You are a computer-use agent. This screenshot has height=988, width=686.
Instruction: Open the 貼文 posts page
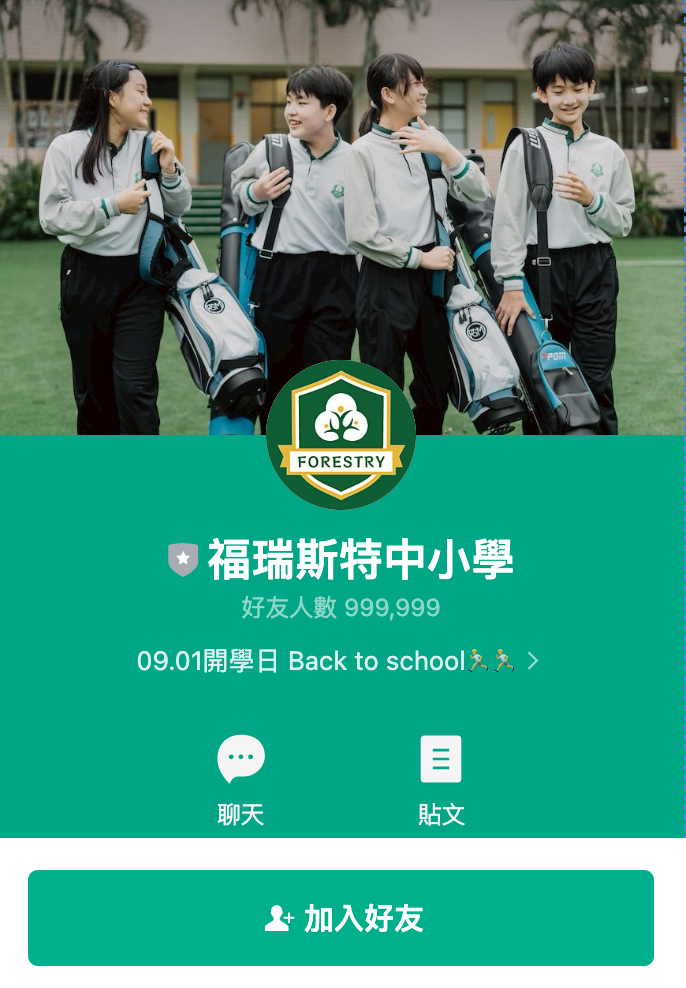tap(441, 780)
